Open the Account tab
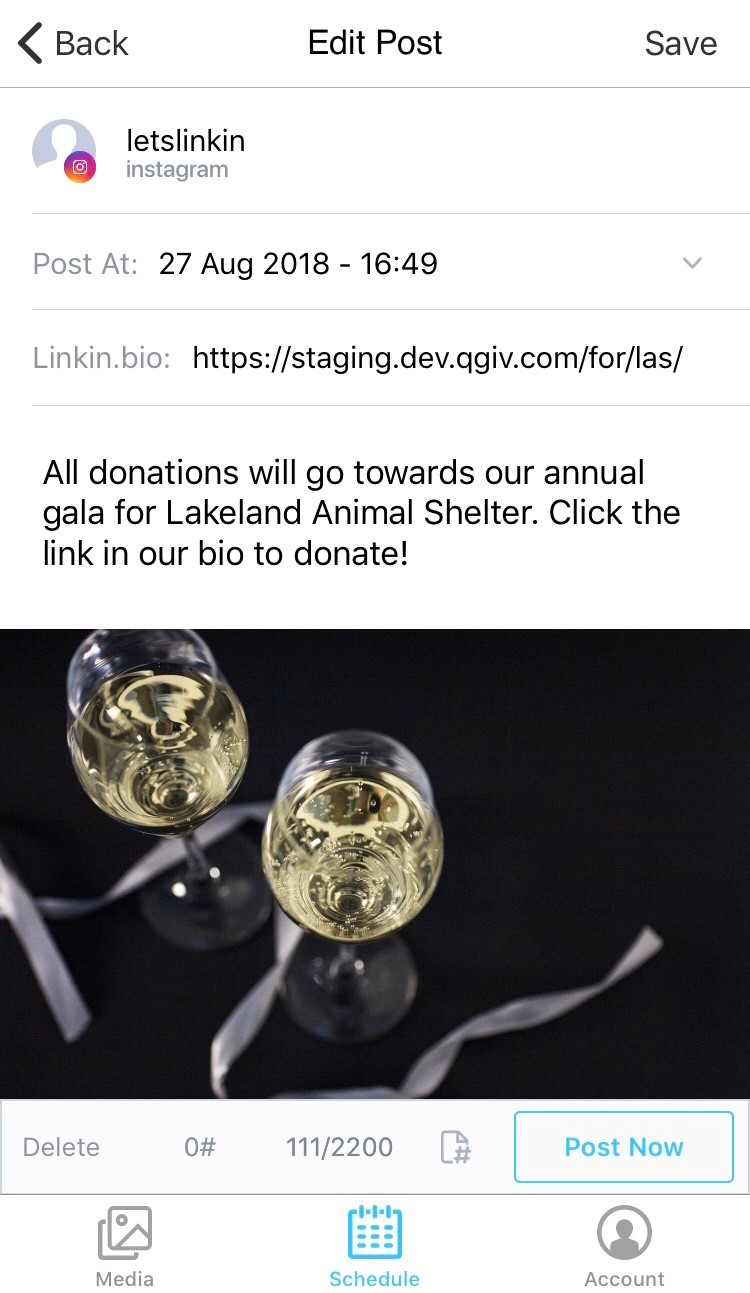750x1293 pixels. point(625,1247)
